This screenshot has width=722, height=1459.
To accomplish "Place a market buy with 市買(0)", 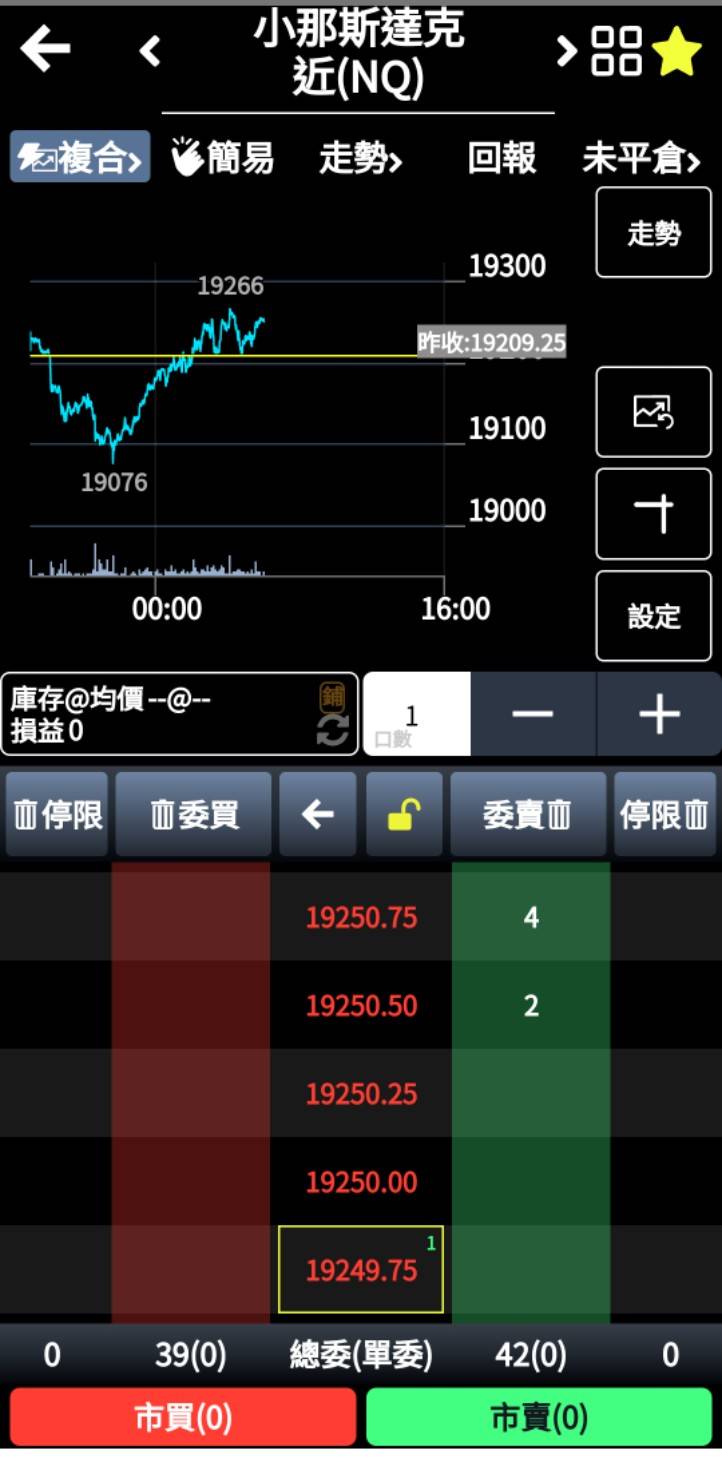I will [183, 1417].
